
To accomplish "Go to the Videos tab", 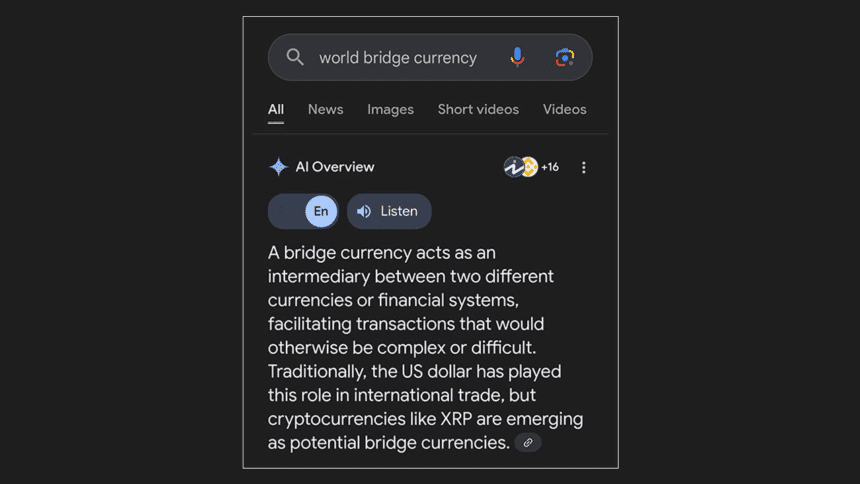I will [564, 109].
